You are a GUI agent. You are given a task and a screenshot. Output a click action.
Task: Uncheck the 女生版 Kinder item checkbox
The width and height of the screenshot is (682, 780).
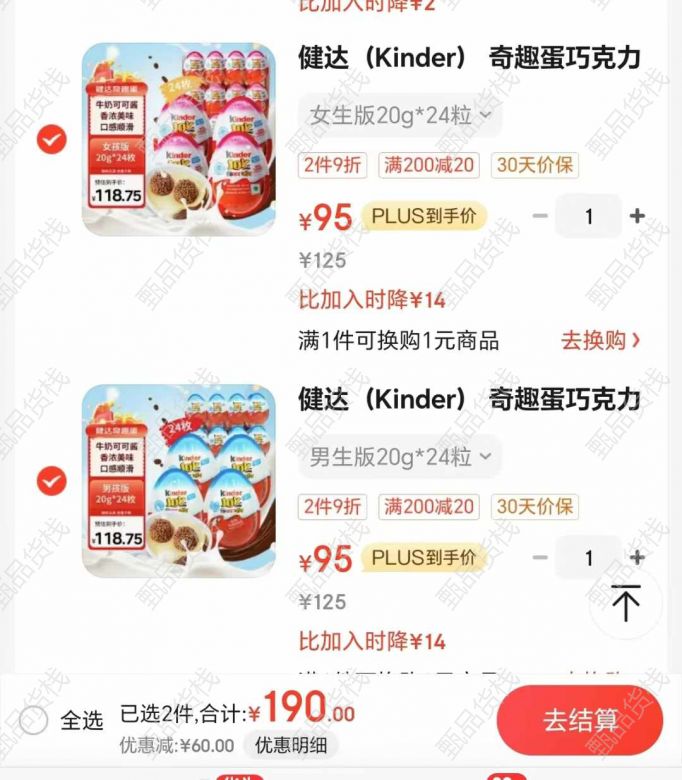click(x=51, y=140)
